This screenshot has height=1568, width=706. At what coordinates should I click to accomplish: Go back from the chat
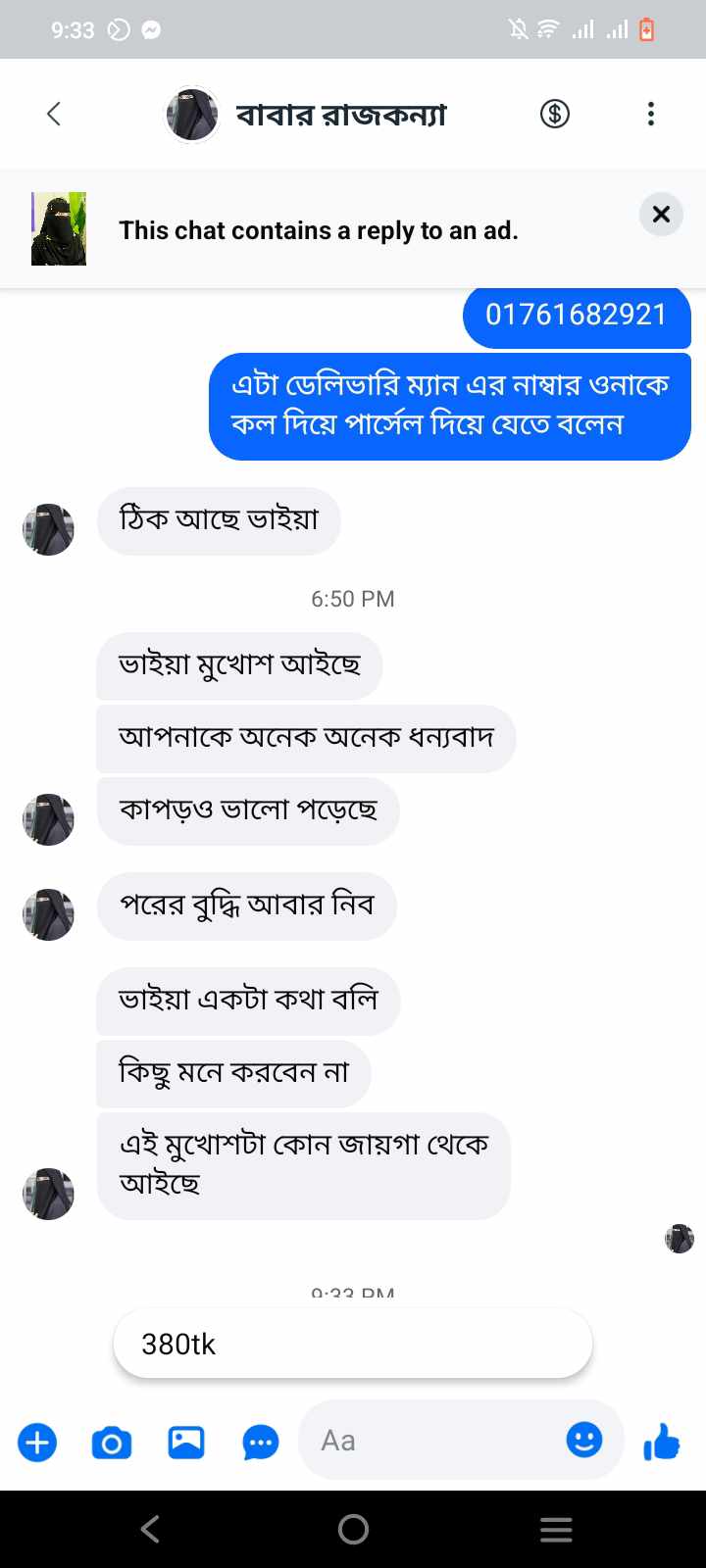[x=54, y=114]
